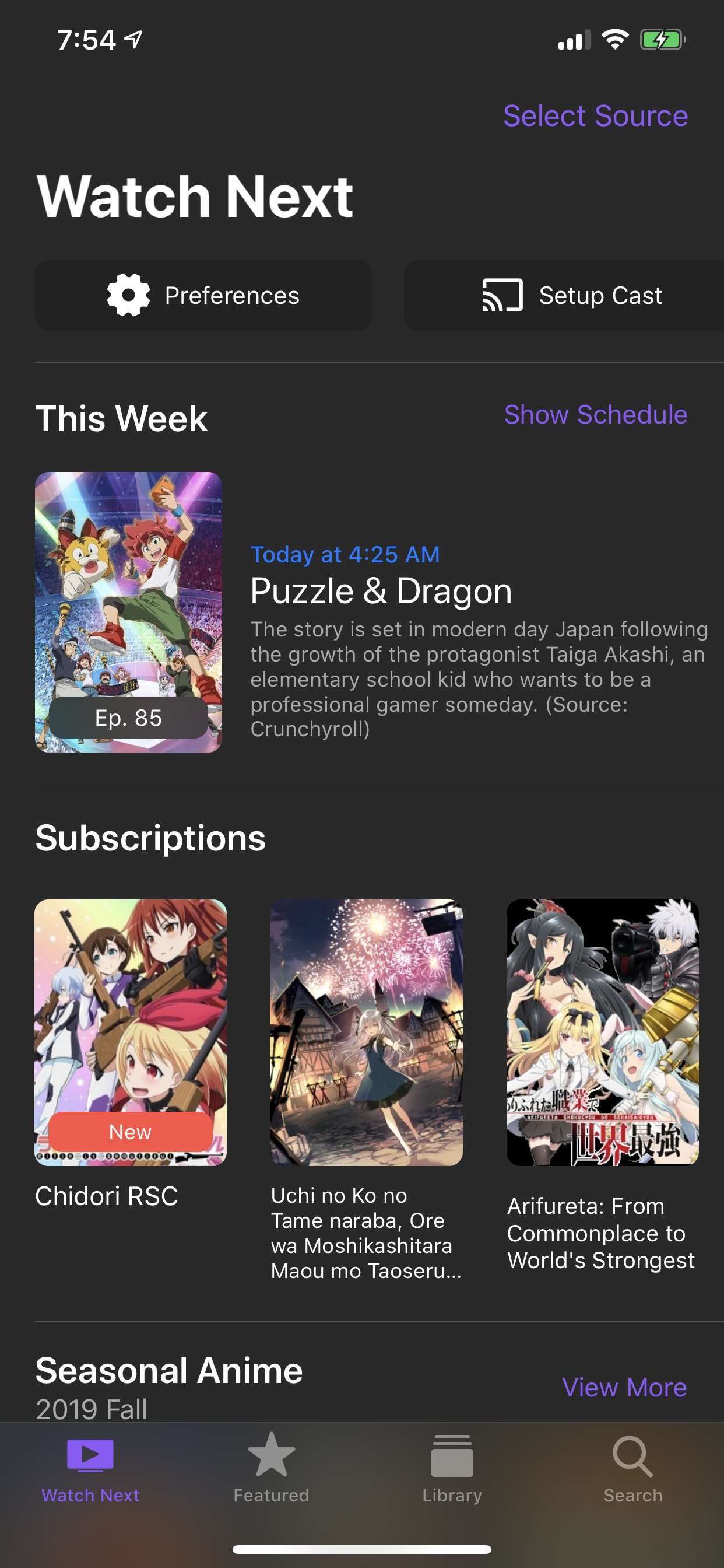Open the Chidori RSC subscription
Image resolution: width=724 pixels, height=1568 pixels.
coord(130,1032)
